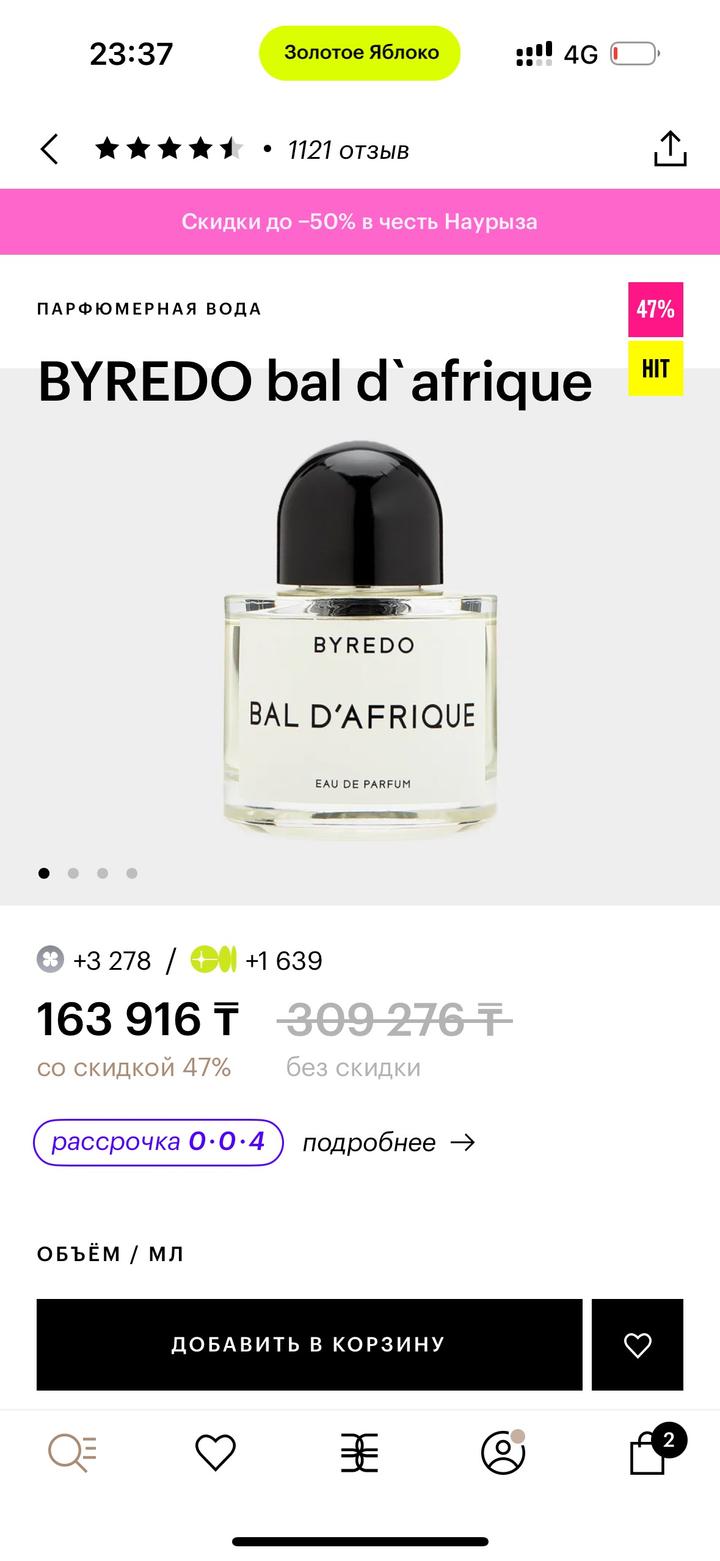Return to Золотое Яблоко via status pill
The image size is (720, 1561).
click(360, 53)
